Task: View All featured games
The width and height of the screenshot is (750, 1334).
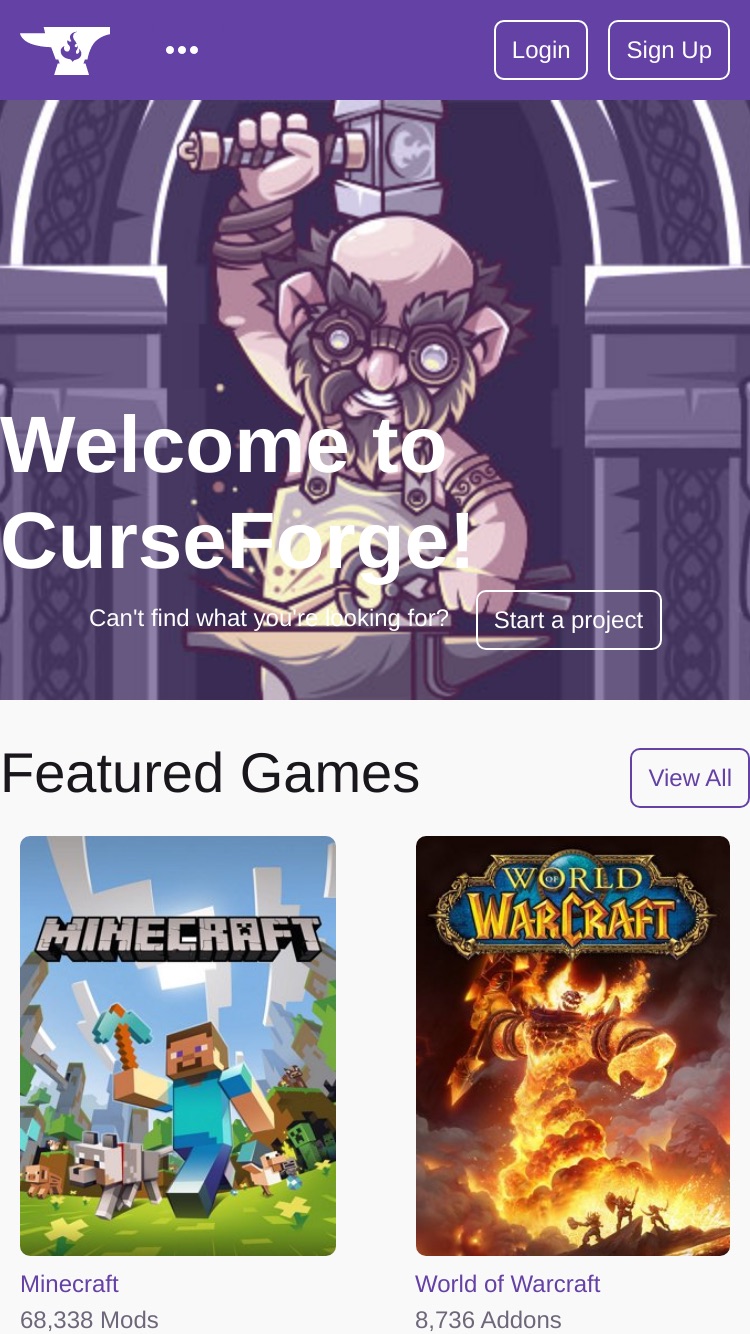Action: pyautogui.click(x=690, y=778)
